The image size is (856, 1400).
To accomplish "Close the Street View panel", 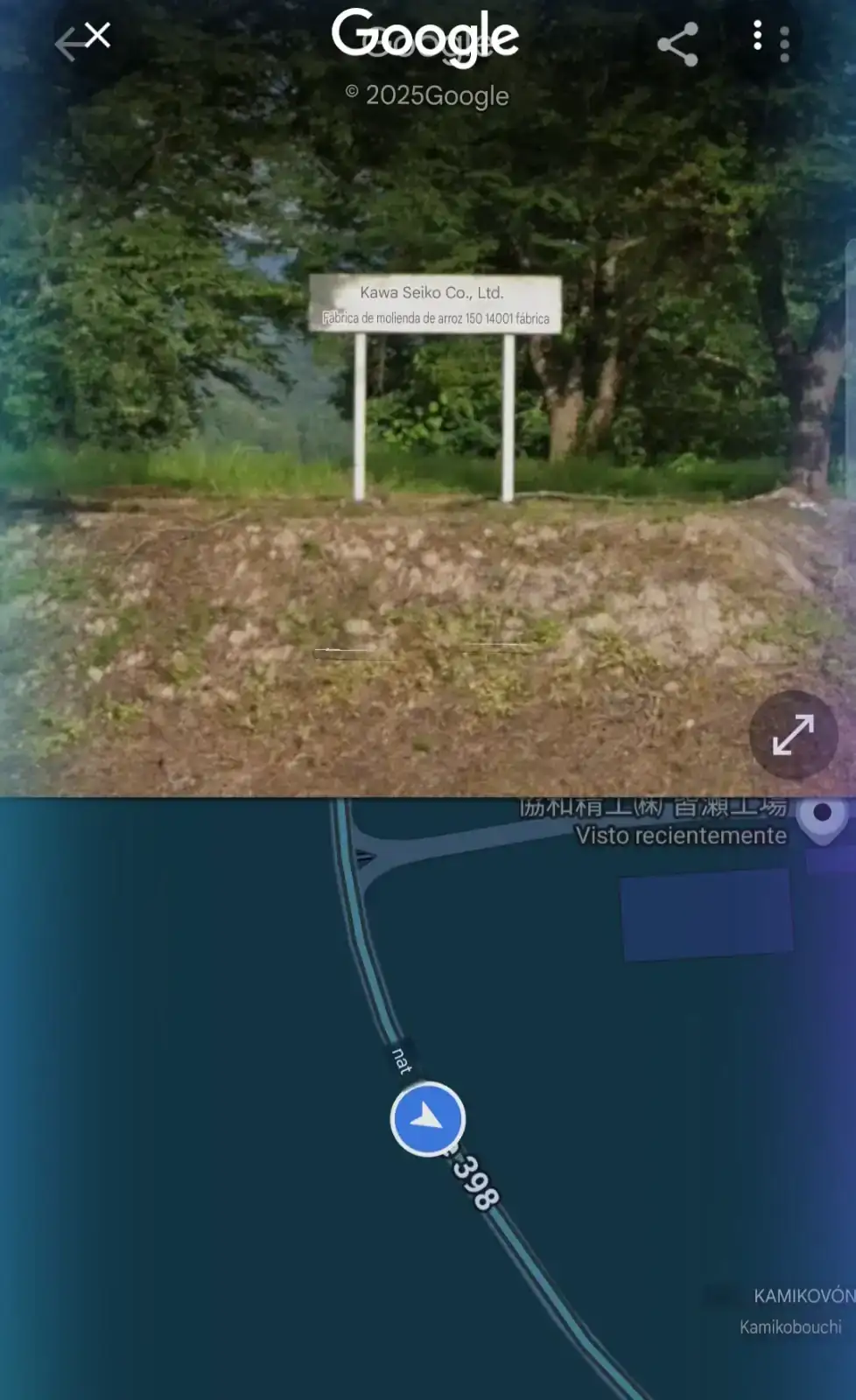I will (x=96, y=36).
